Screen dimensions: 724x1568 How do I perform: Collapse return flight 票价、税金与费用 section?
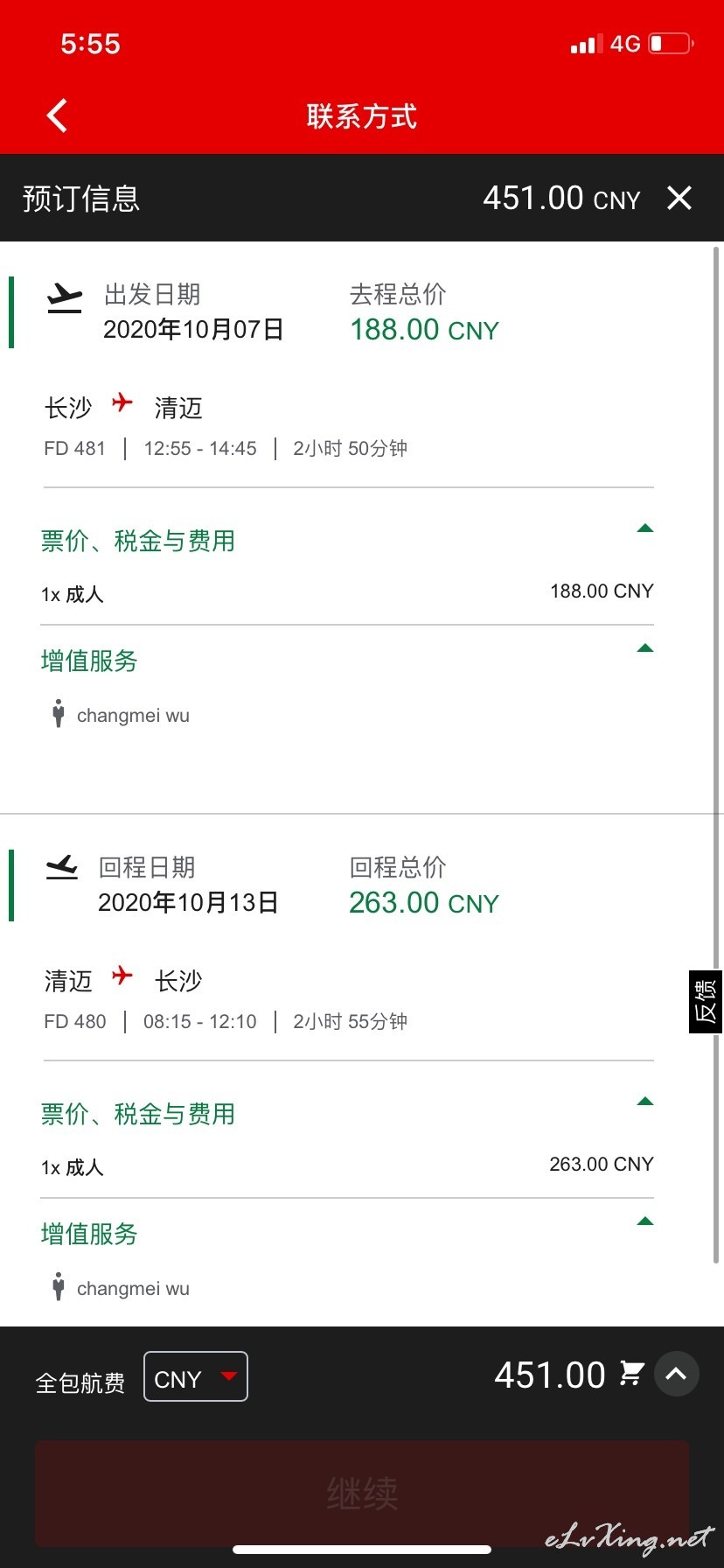(645, 1102)
